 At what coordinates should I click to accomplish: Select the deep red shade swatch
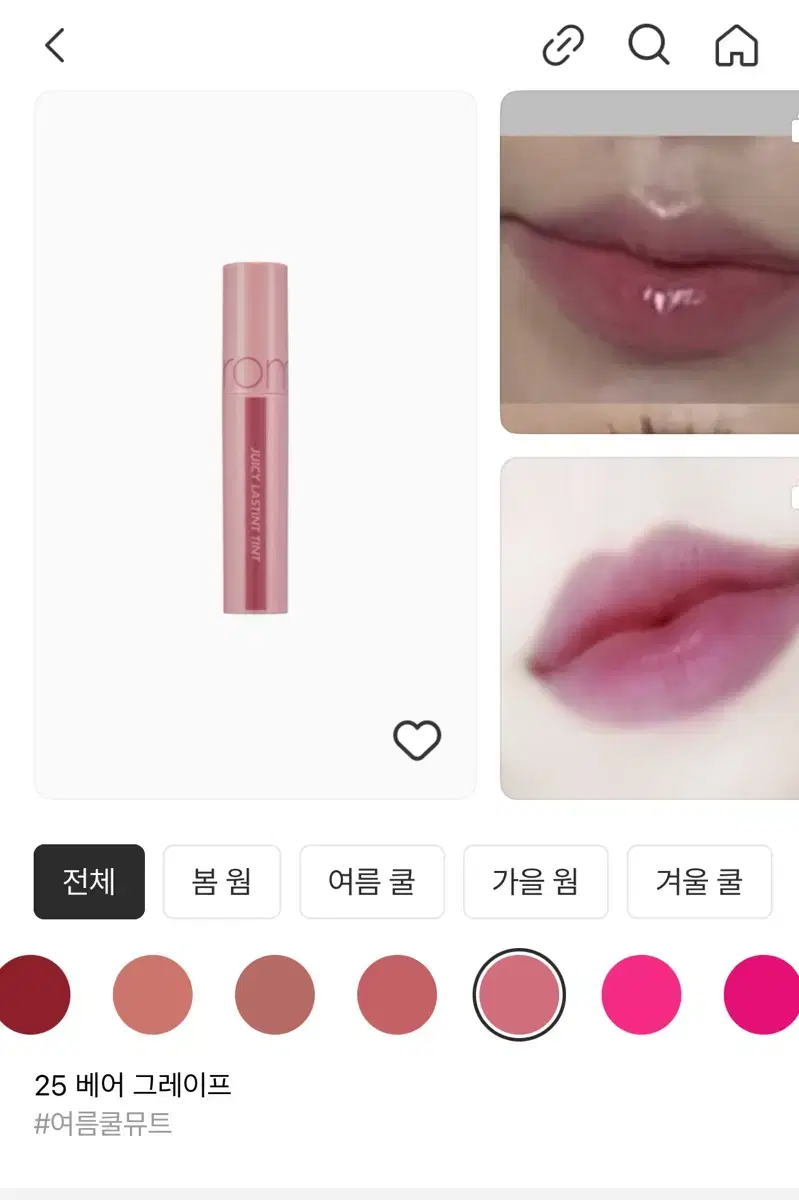click(28, 995)
